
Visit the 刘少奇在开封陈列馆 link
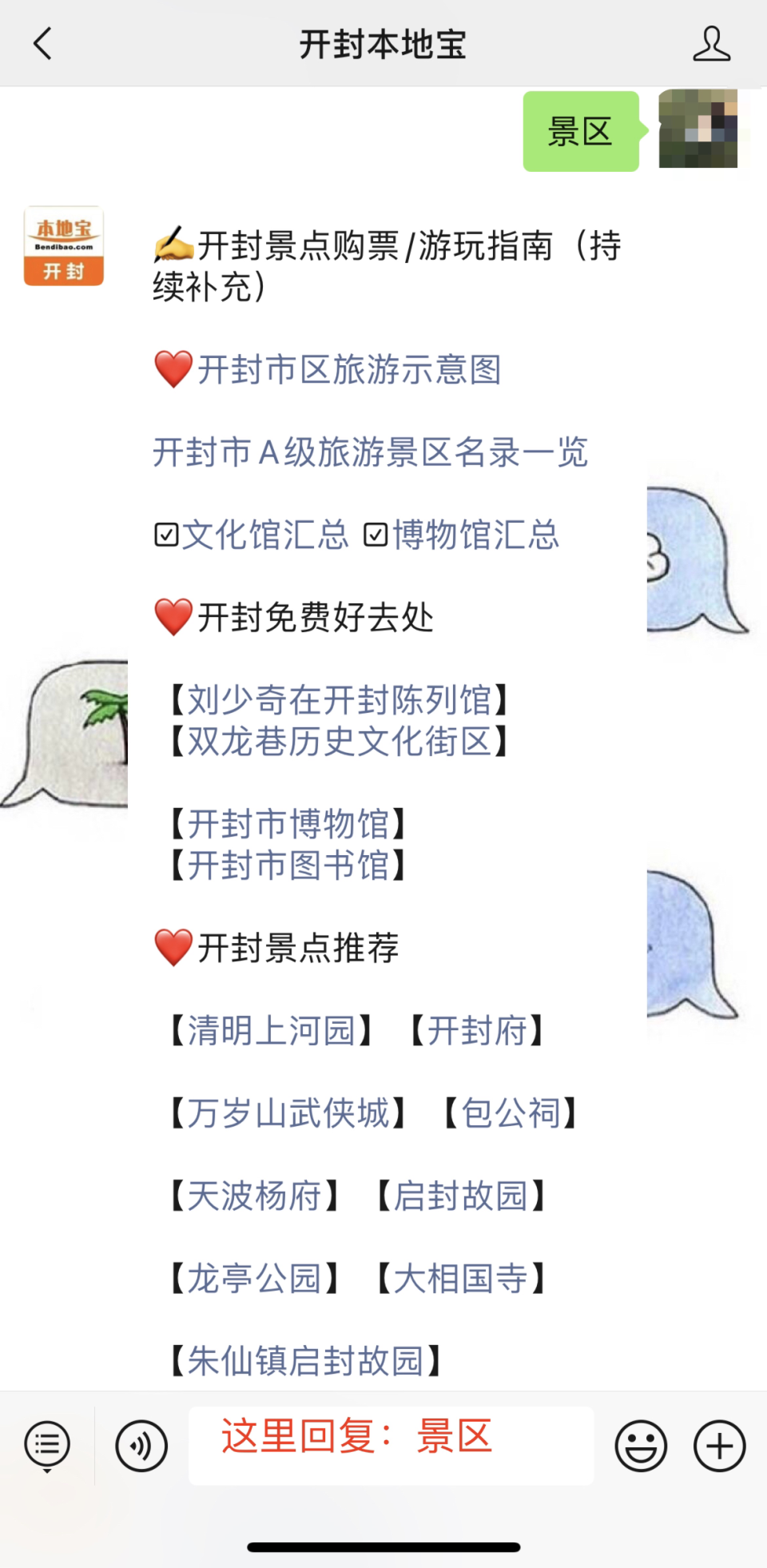[x=339, y=702]
